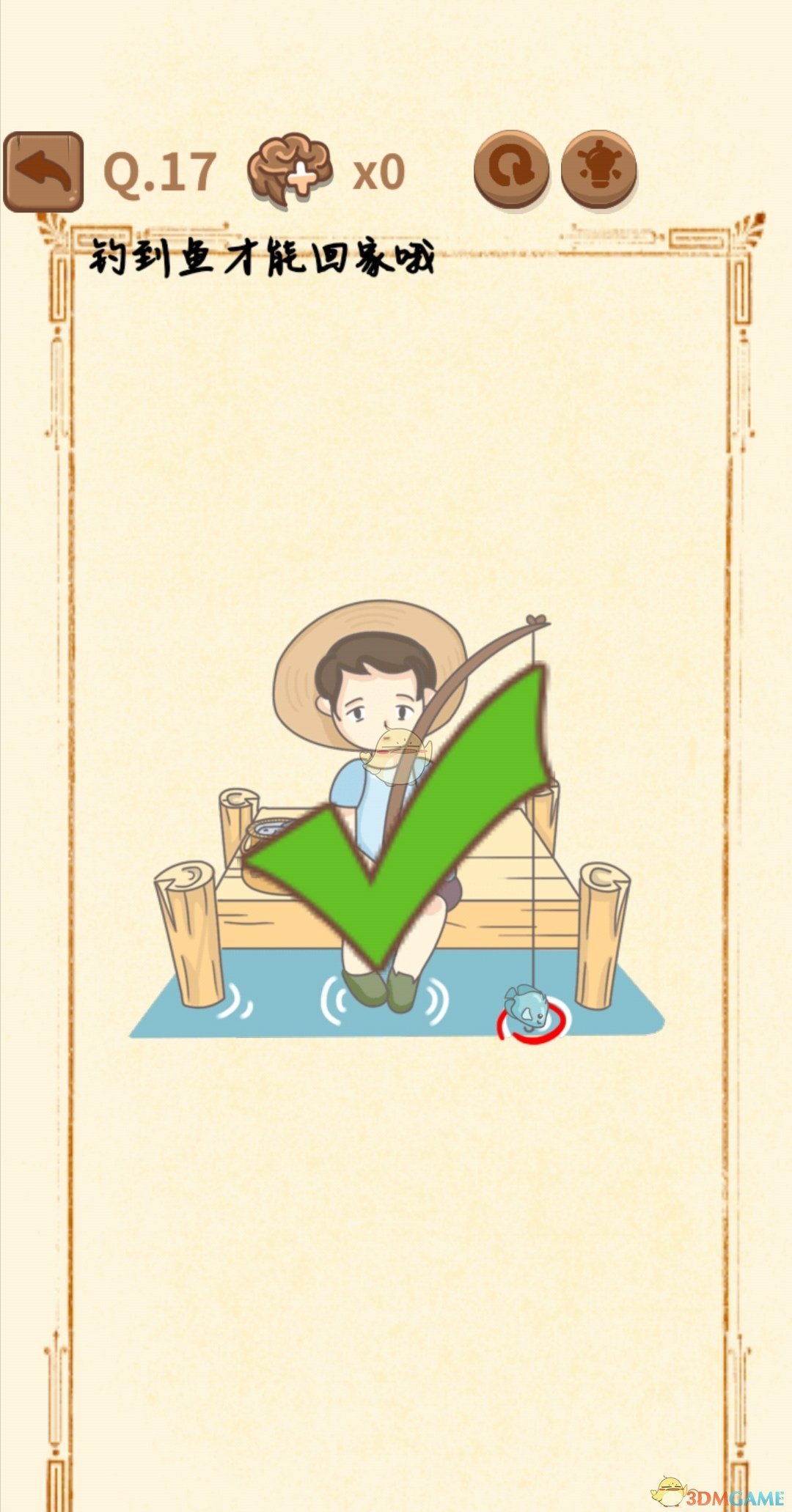Open the lightbulb hint
Screen dimensions: 792x1512
598,169
